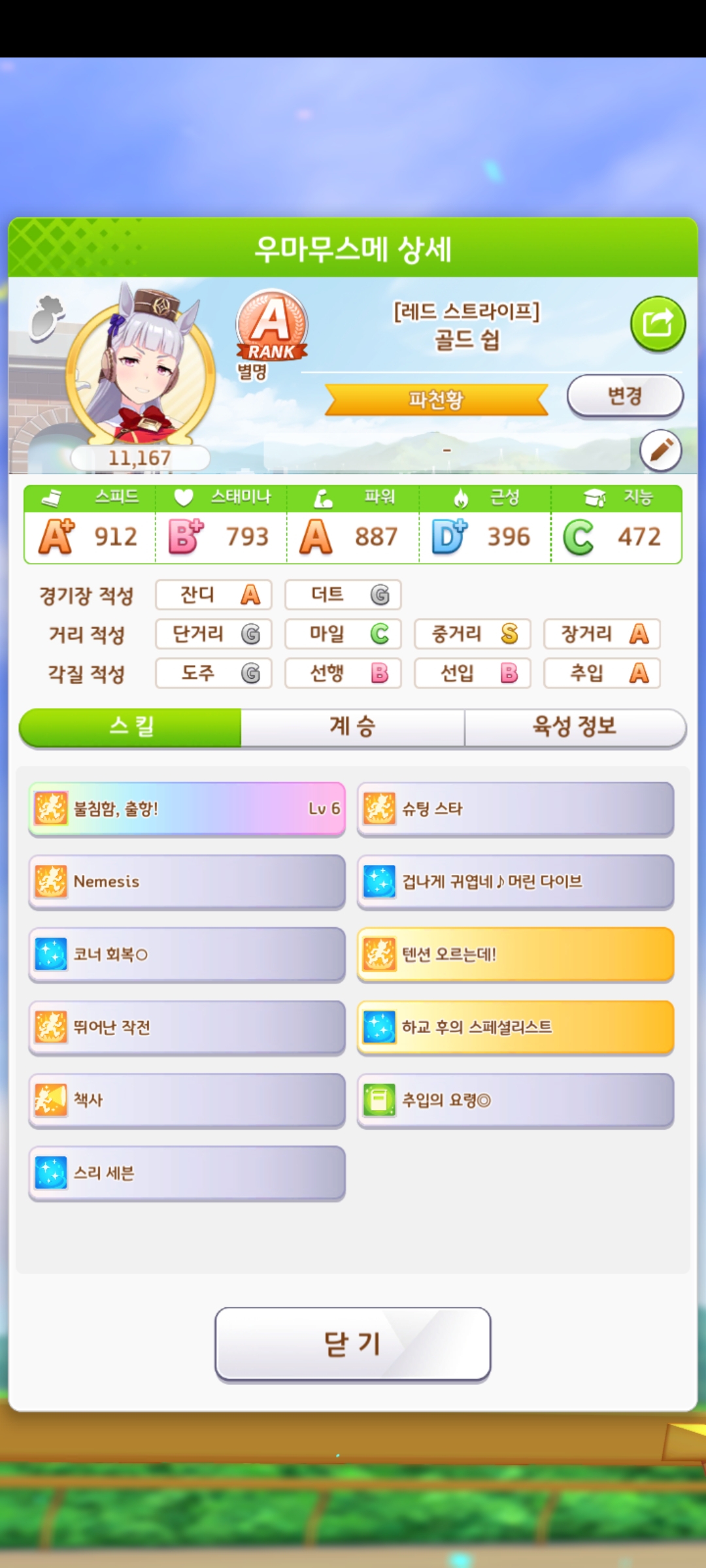The image size is (706, 1568).
Task: Open the 텐션 오르는데! skill
Action: pyautogui.click(x=515, y=955)
